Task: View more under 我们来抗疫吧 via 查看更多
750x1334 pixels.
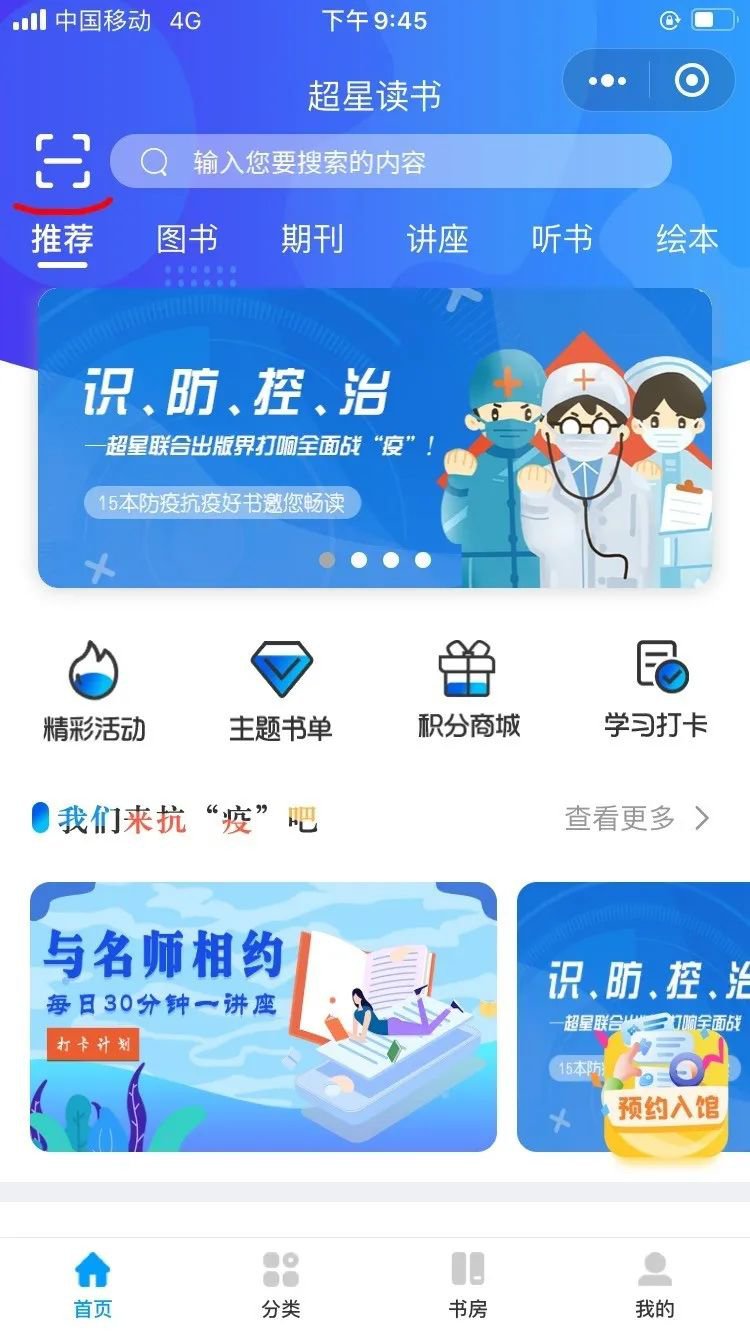Action: pos(637,819)
